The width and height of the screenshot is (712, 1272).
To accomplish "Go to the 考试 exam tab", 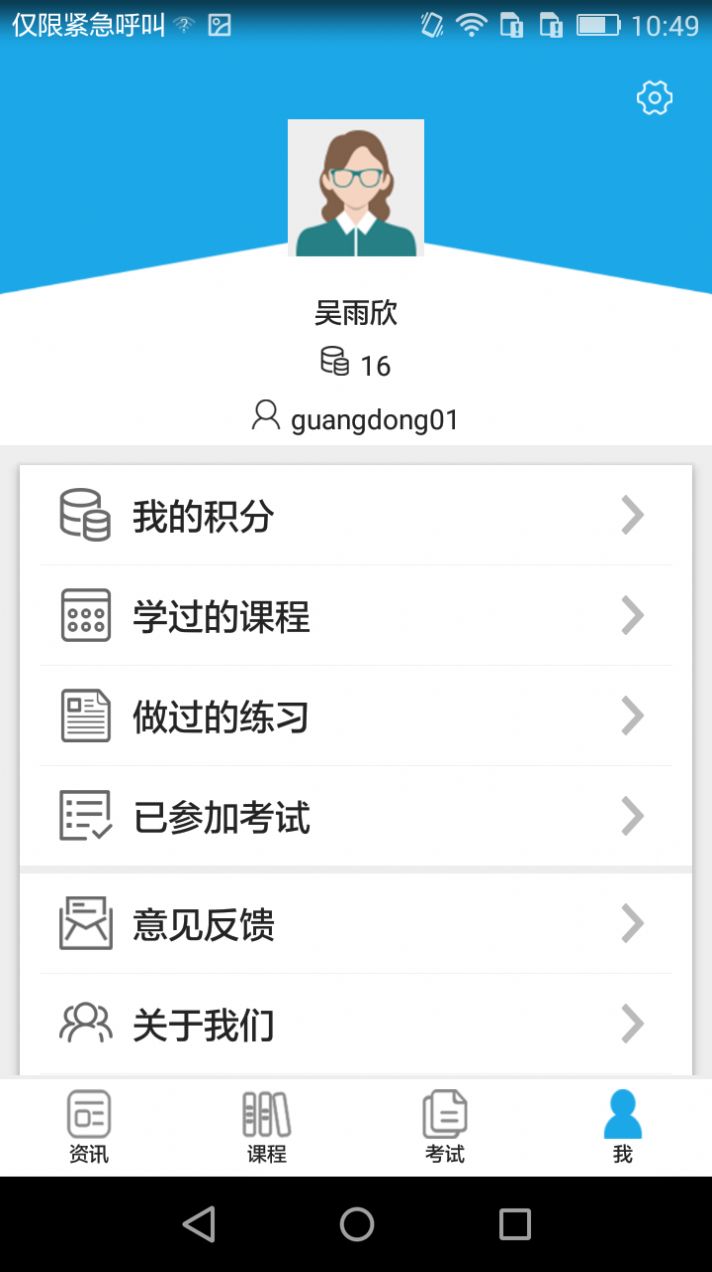I will click(x=445, y=1127).
